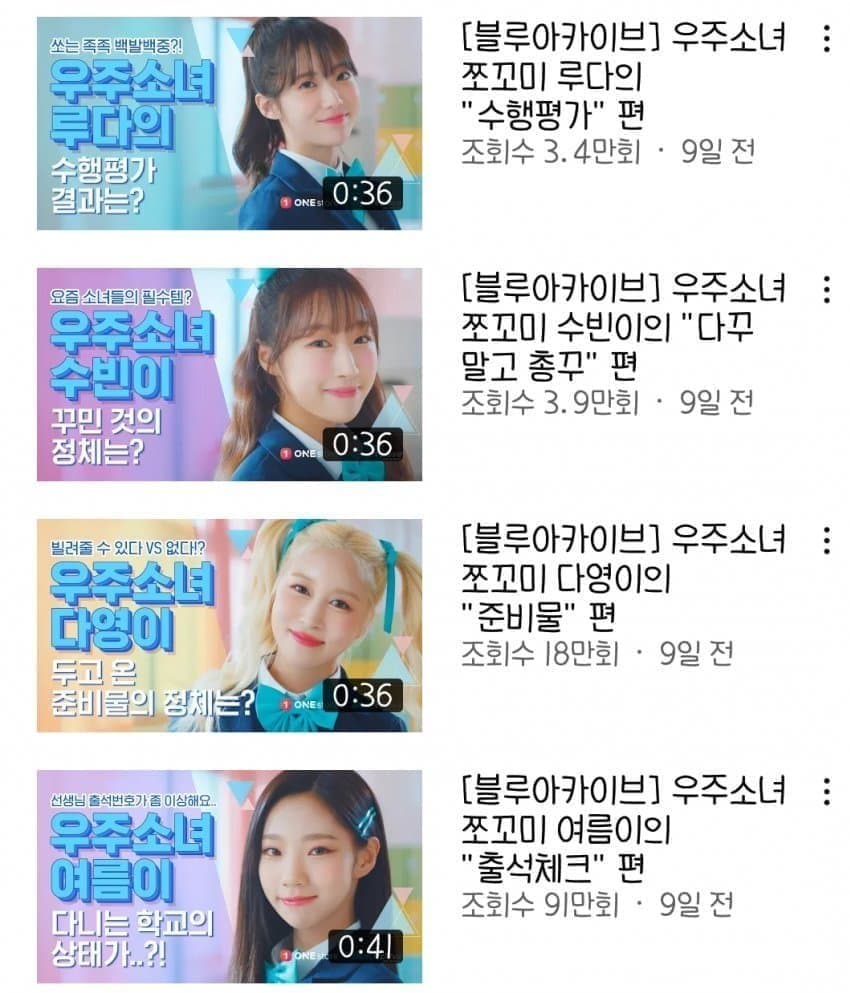Image resolution: width=850 pixels, height=993 pixels.
Task: Play the 우주소녀 수빈이 thumbnail video
Action: pos(229,374)
